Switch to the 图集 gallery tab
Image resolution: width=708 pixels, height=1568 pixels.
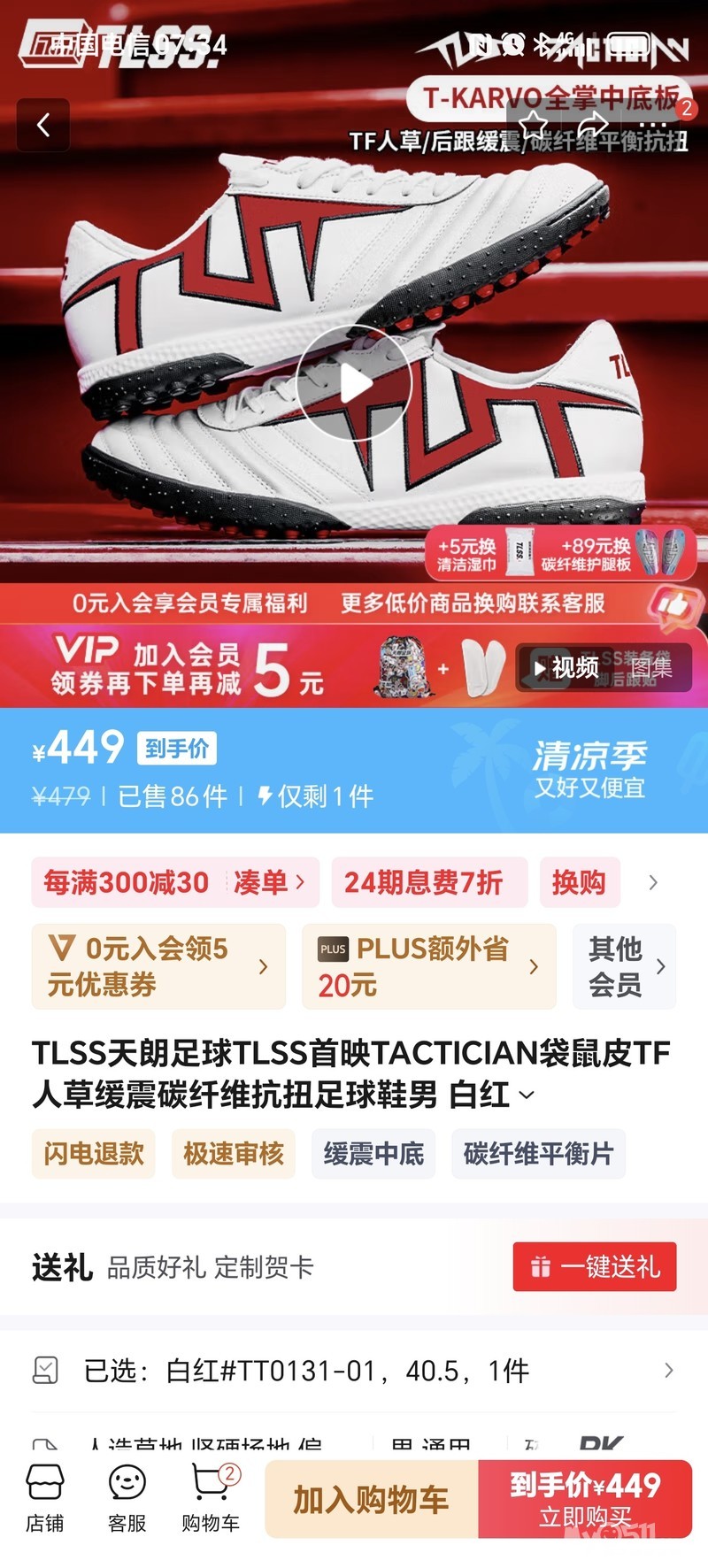[x=651, y=668]
